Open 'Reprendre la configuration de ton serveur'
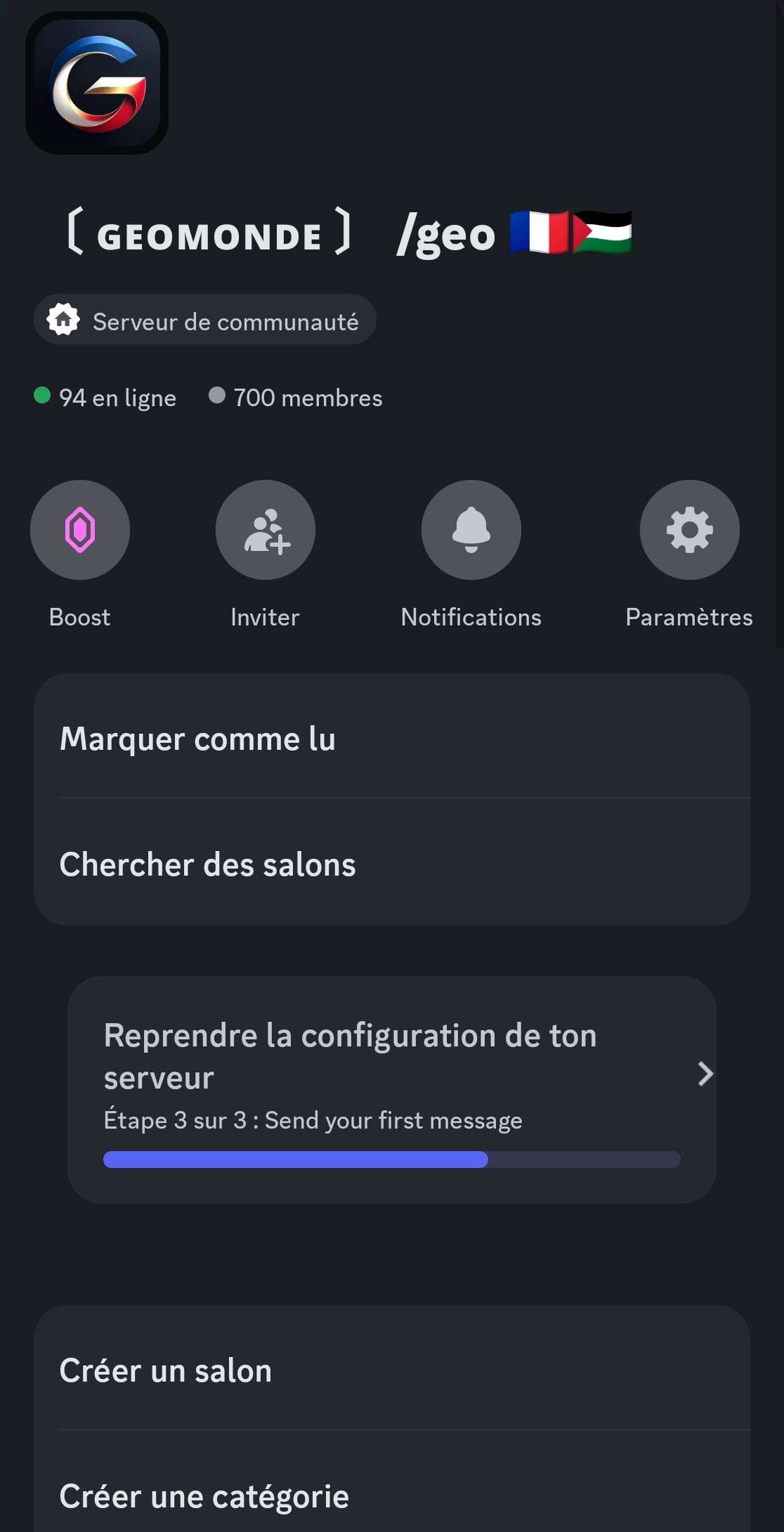Image resolution: width=784 pixels, height=1532 pixels. (350, 1056)
